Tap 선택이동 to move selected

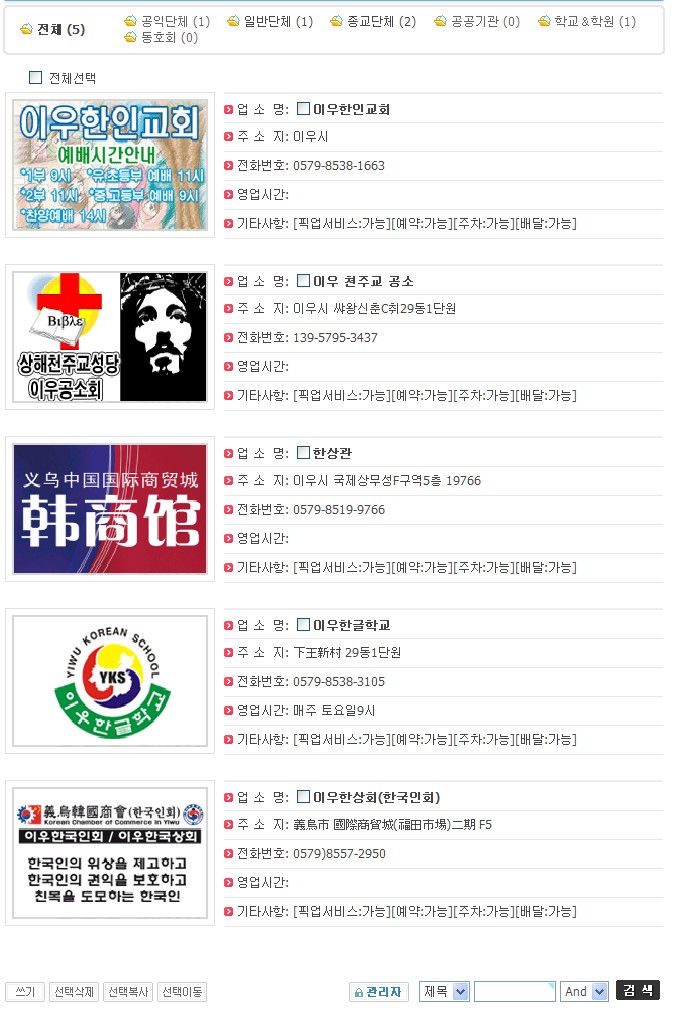pos(181,992)
